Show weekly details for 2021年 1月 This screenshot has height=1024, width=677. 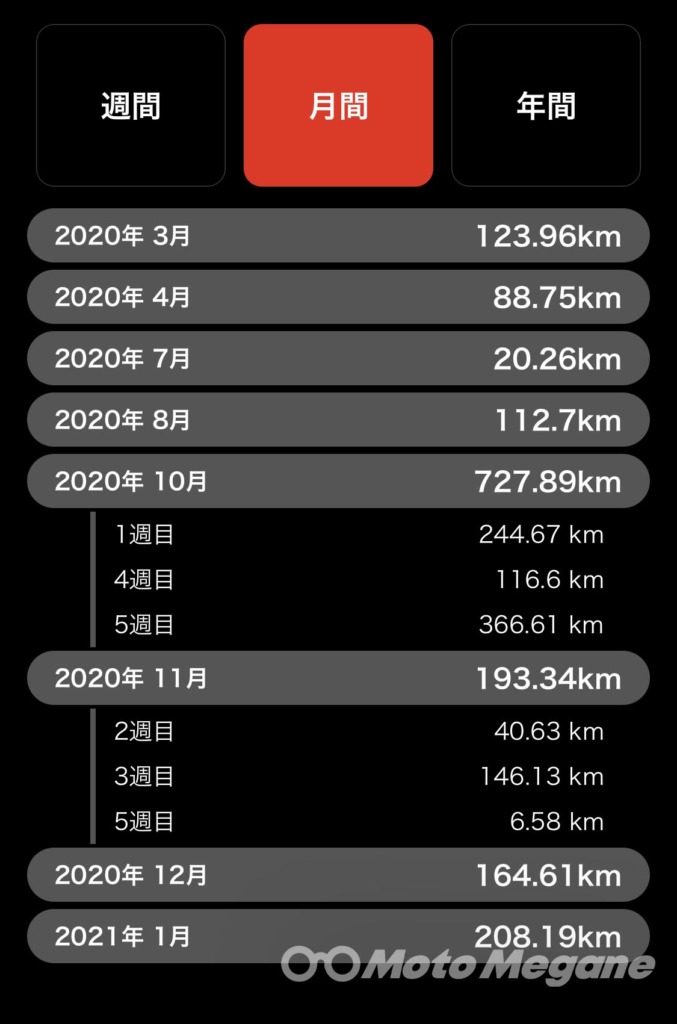[x=338, y=937]
